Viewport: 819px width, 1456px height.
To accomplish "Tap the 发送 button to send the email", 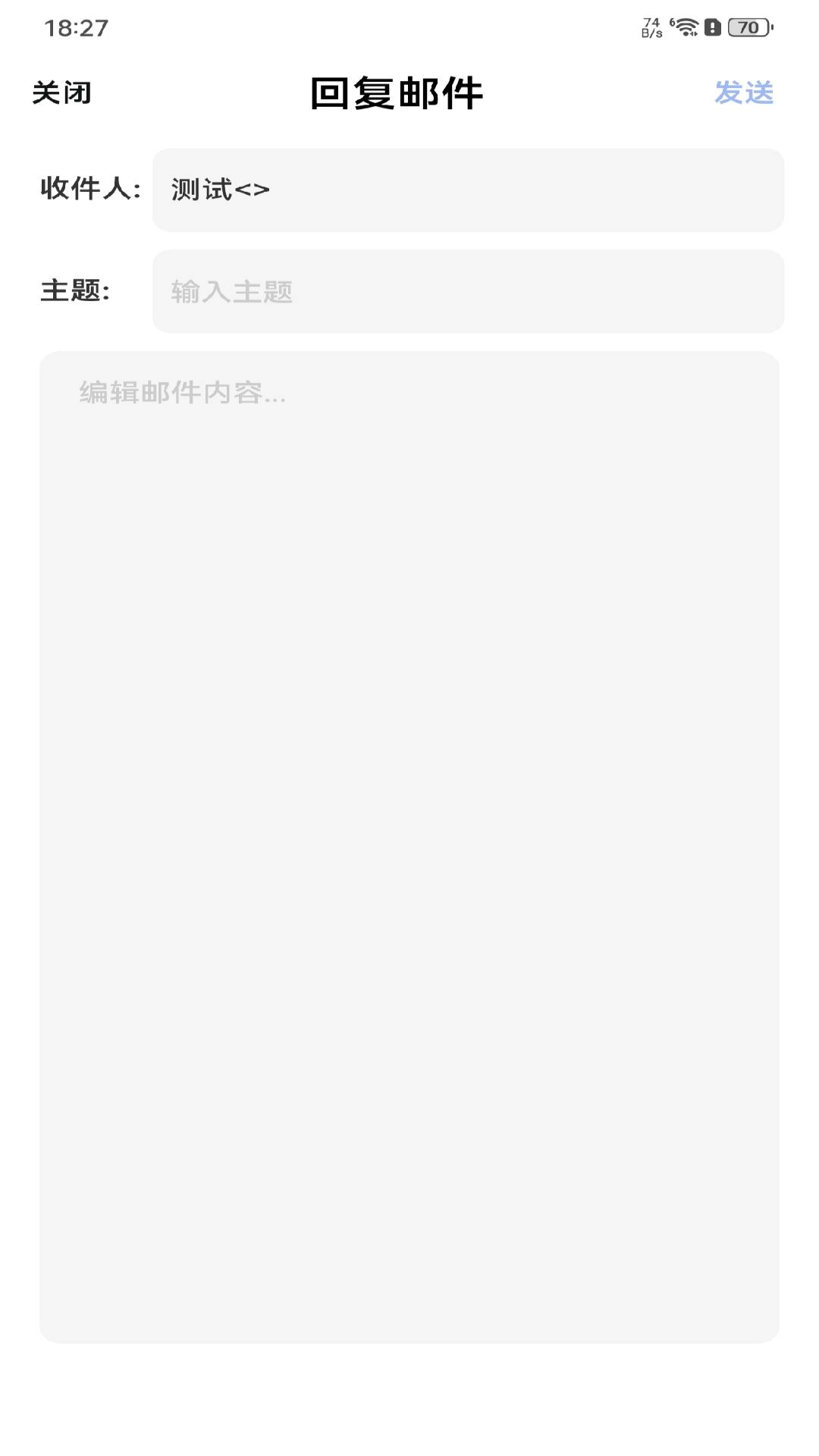I will coord(744,93).
